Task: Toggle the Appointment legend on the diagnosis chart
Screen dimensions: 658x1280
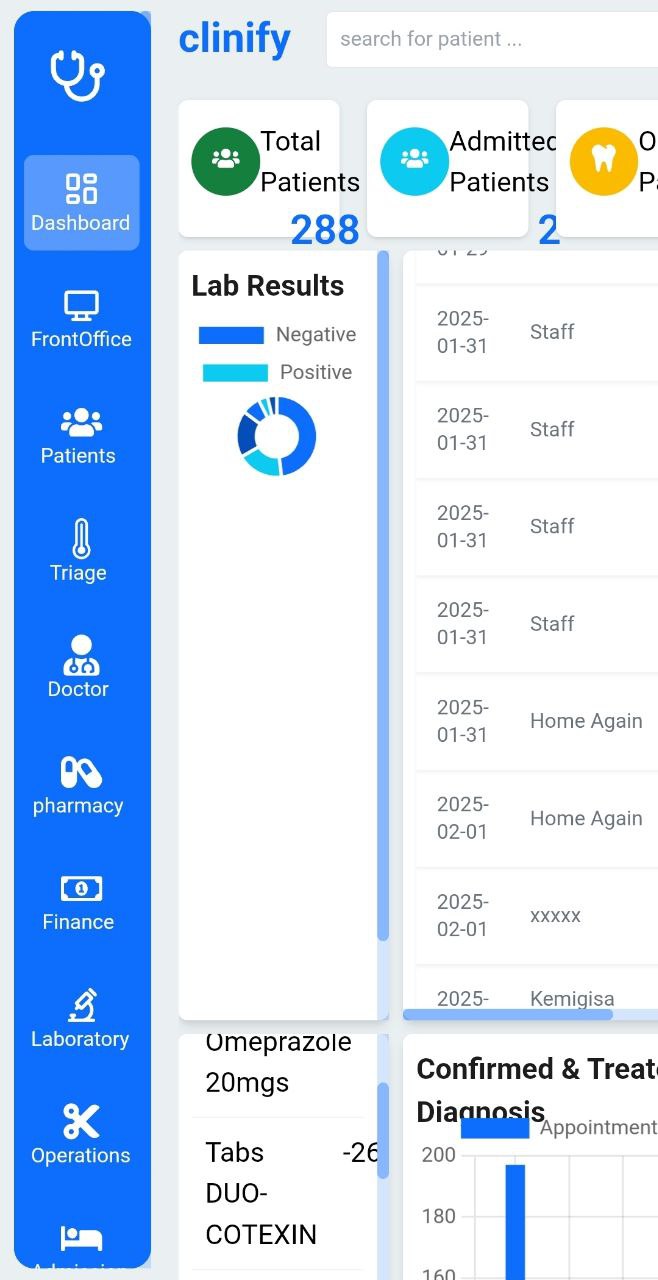Action: (558, 1128)
